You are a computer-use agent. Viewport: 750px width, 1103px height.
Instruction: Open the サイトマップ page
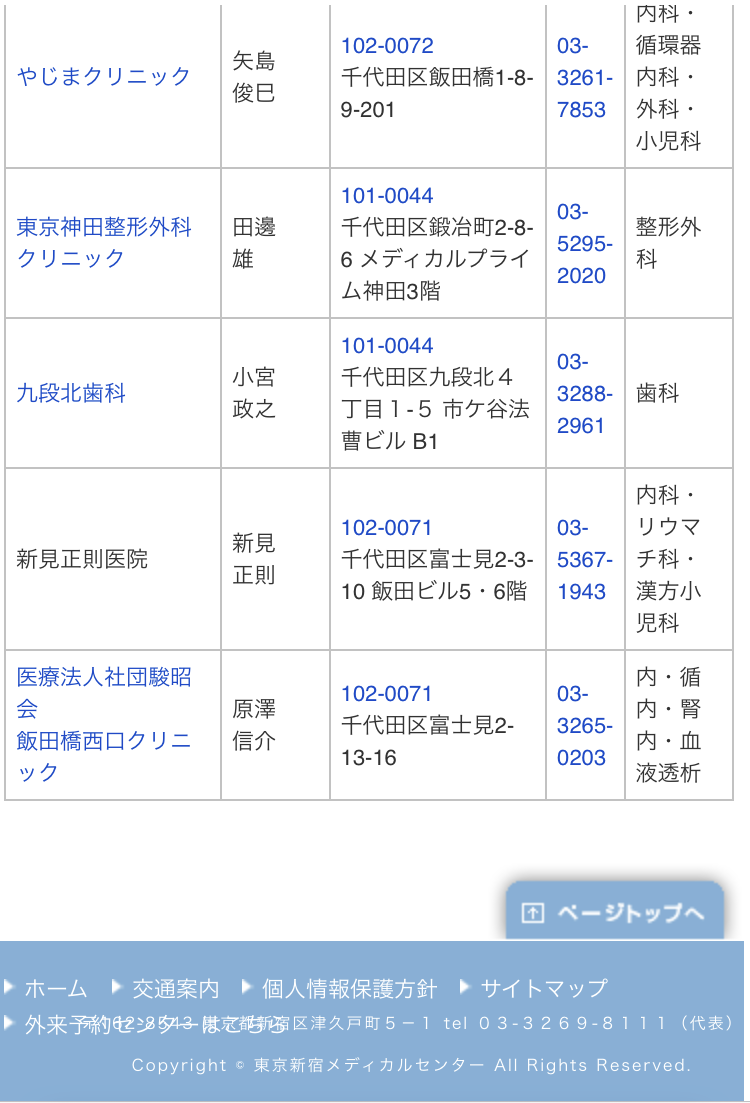[x=548, y=988]
